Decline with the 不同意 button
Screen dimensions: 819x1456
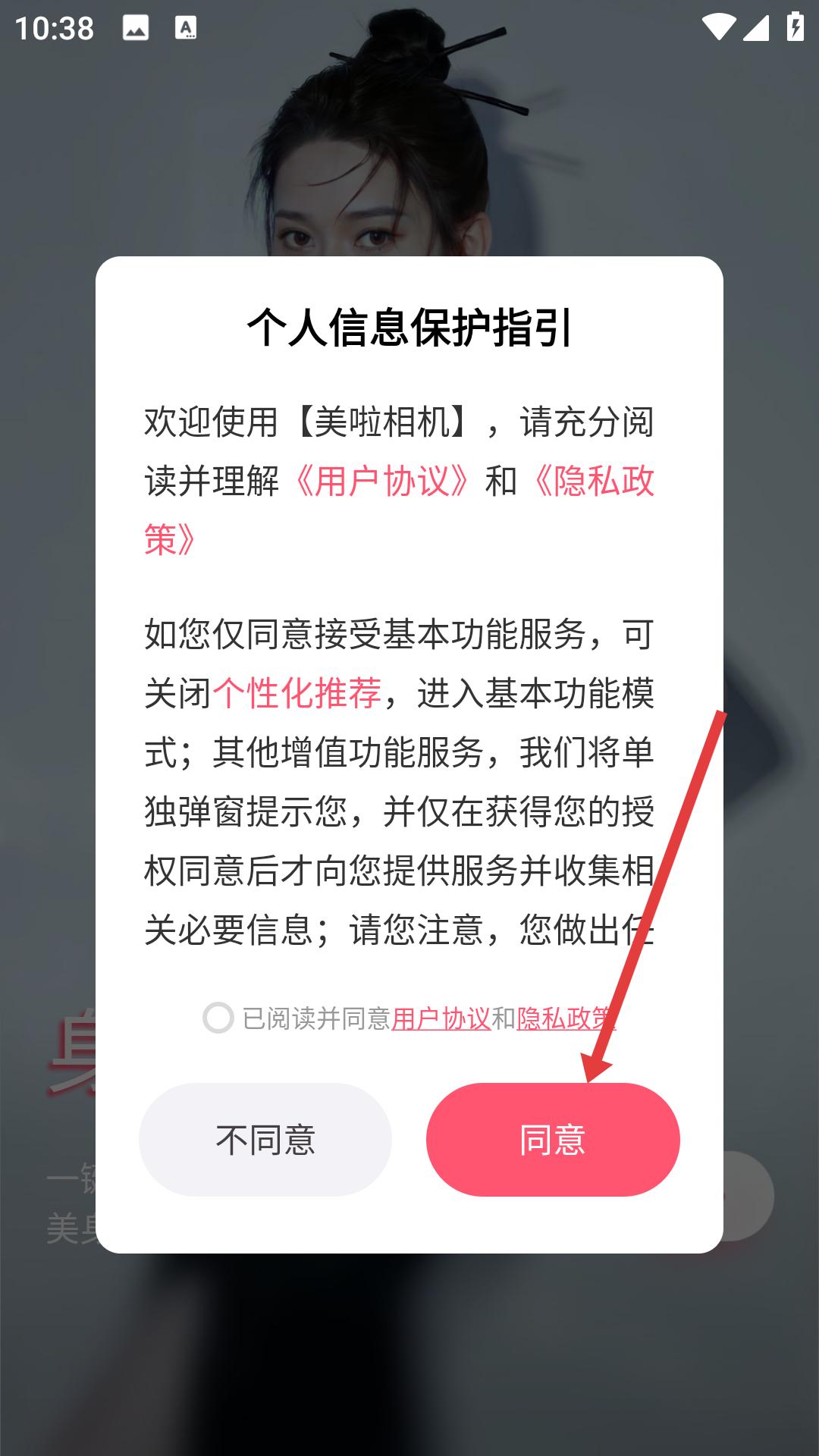(265, 1140)
